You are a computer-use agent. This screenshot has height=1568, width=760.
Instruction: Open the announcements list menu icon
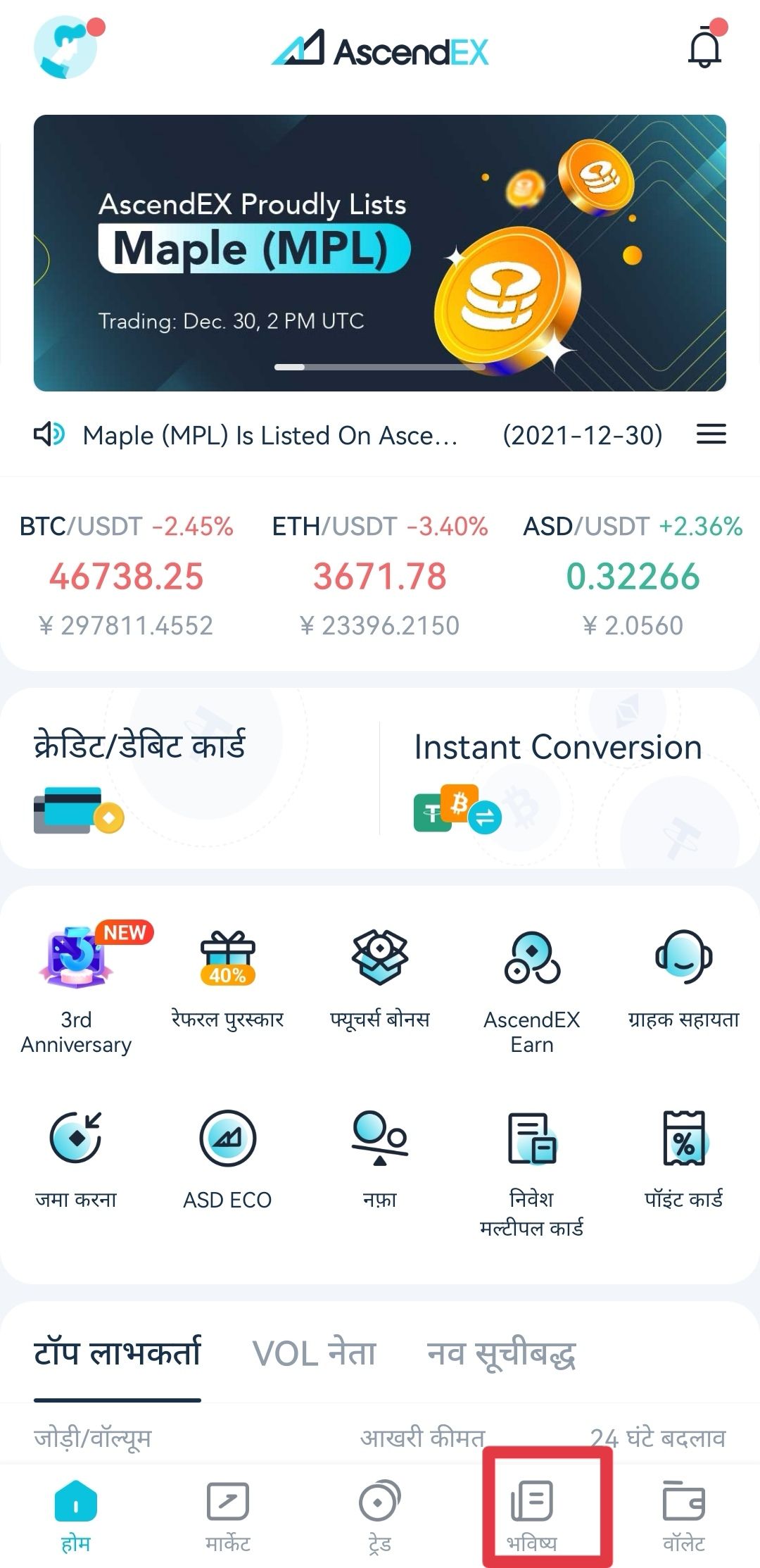tap(711, 434)
